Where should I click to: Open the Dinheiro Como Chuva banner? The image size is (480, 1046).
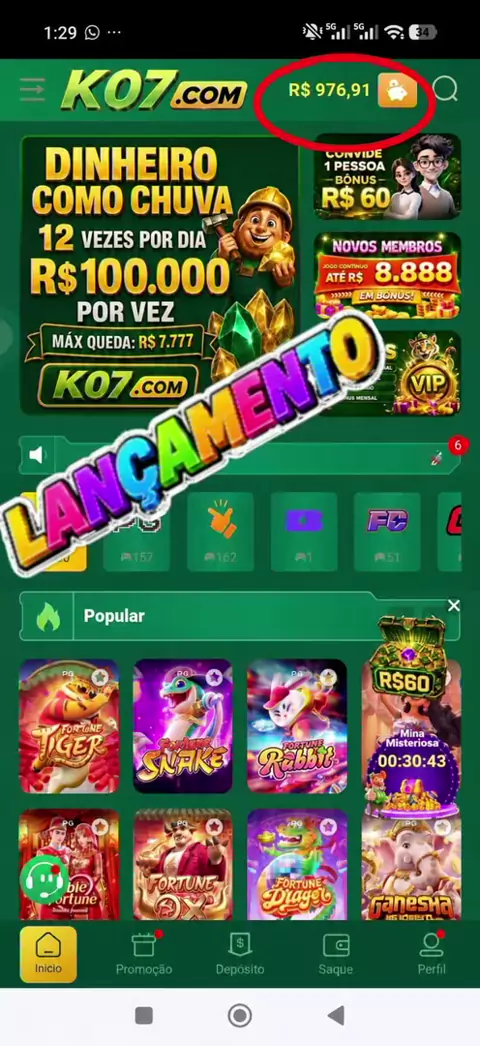pyautogui.click(x=159, y=275)
